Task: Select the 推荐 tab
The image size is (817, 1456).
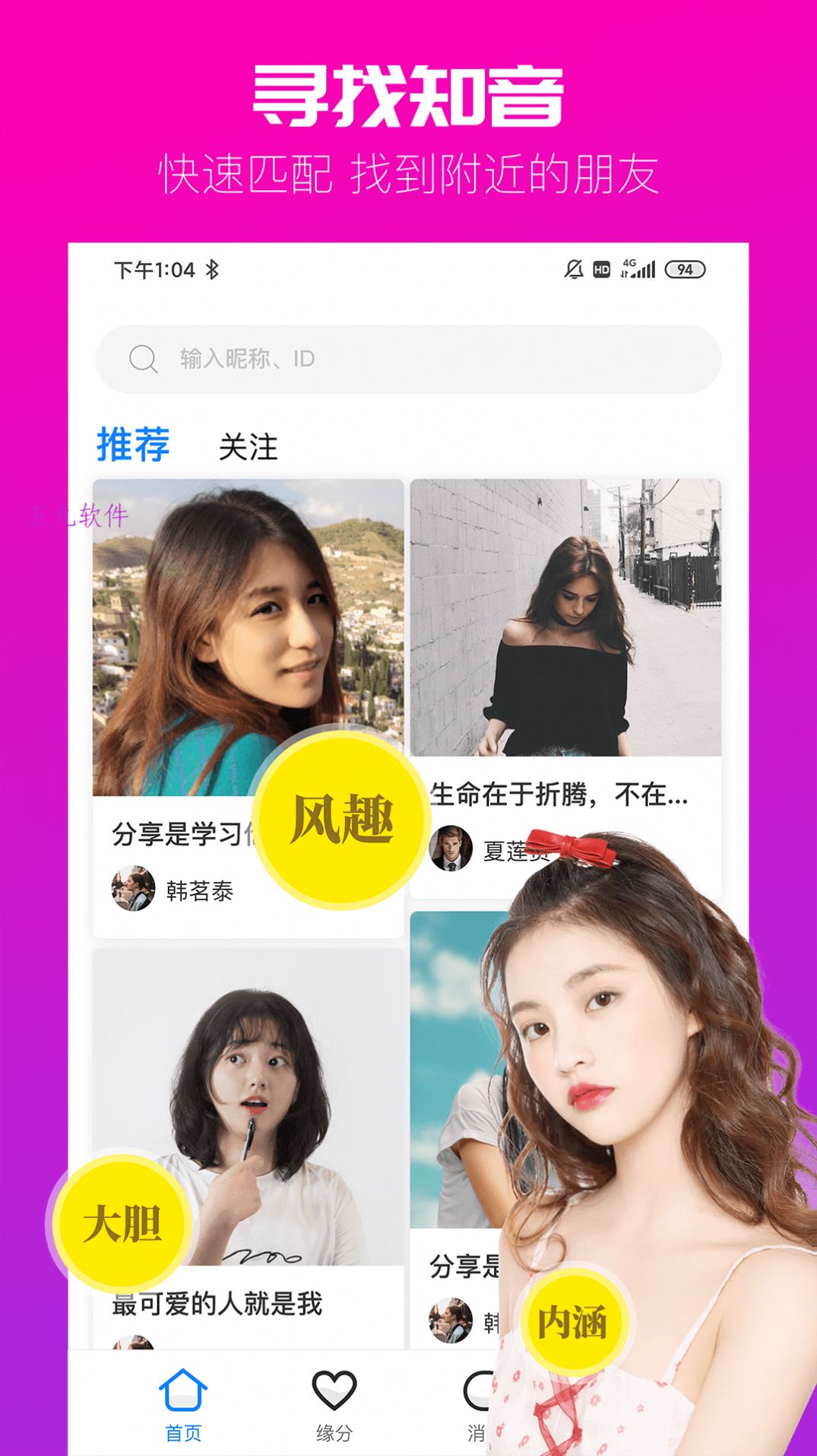Action: point(134,447)
